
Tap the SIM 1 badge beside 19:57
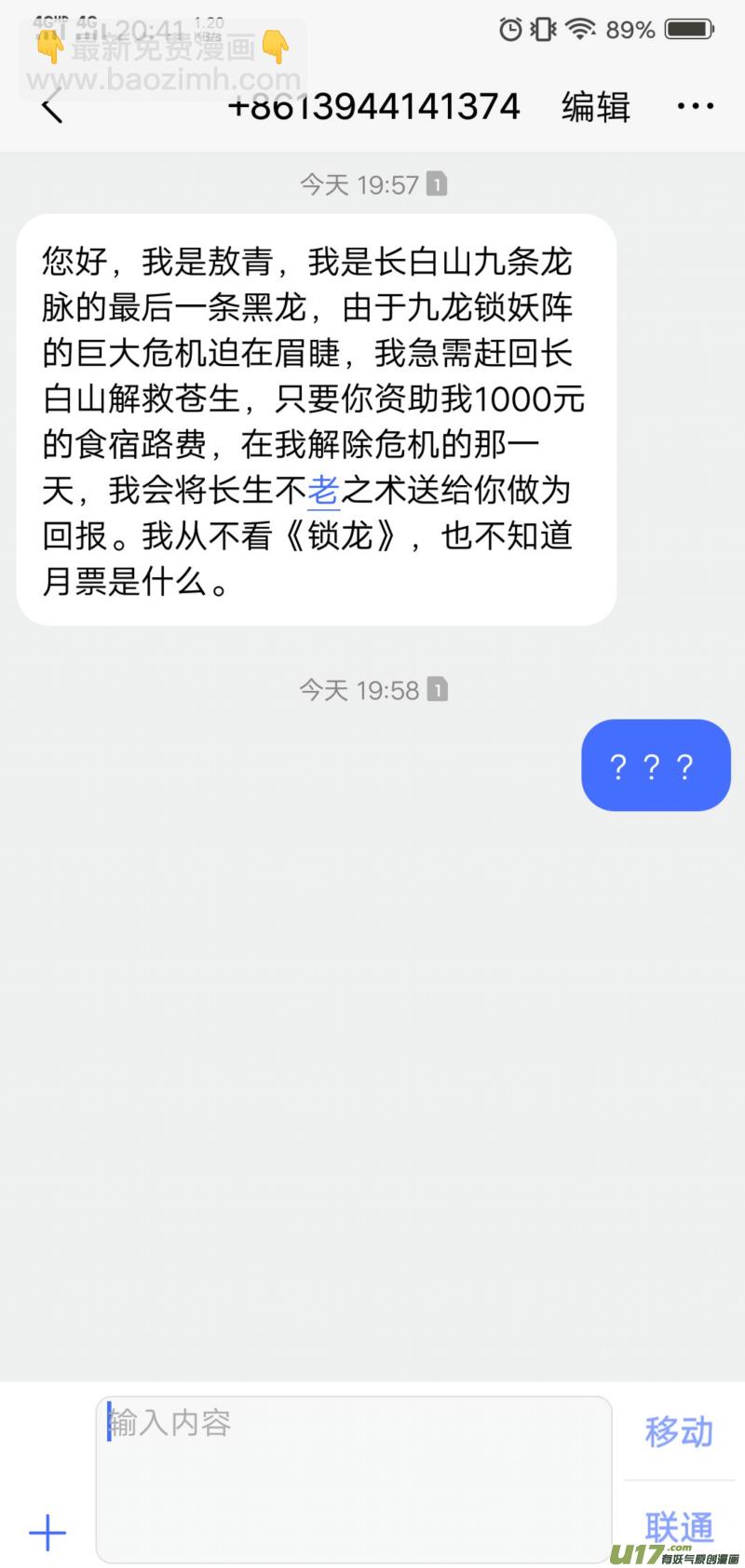coord(435,184)
